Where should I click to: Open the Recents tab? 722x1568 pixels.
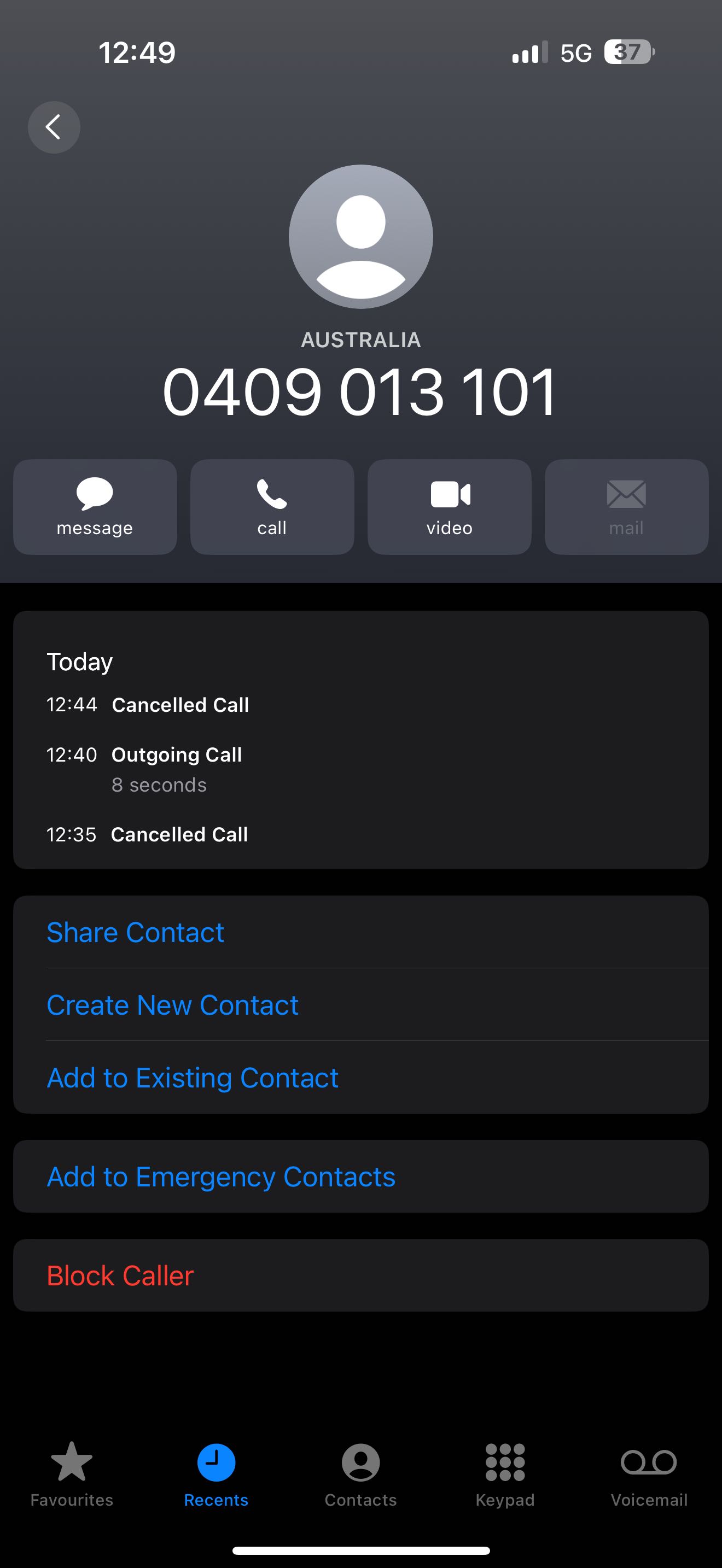click(216, 1473)
